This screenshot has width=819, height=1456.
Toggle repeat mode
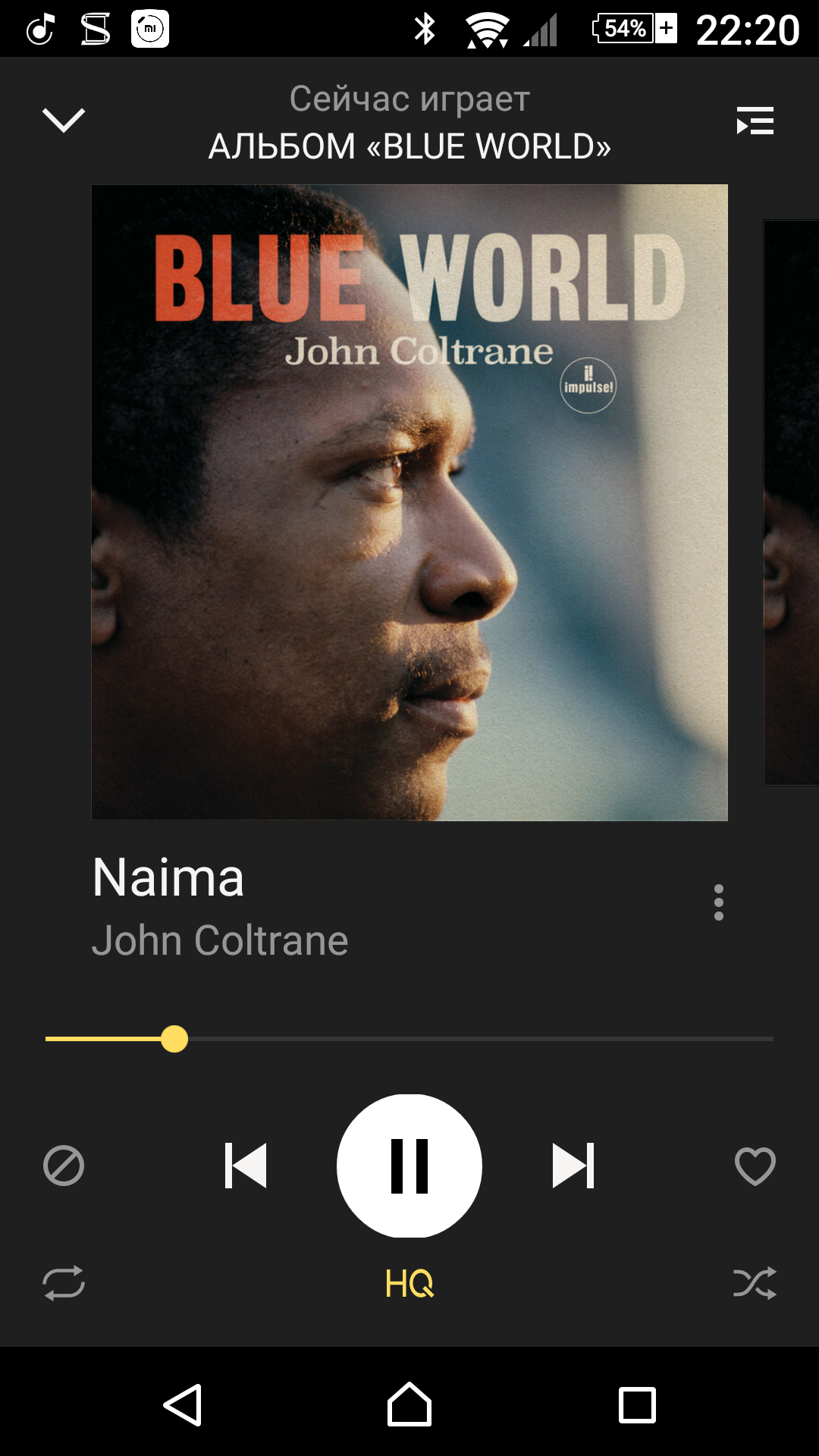tap(64, 1283)
